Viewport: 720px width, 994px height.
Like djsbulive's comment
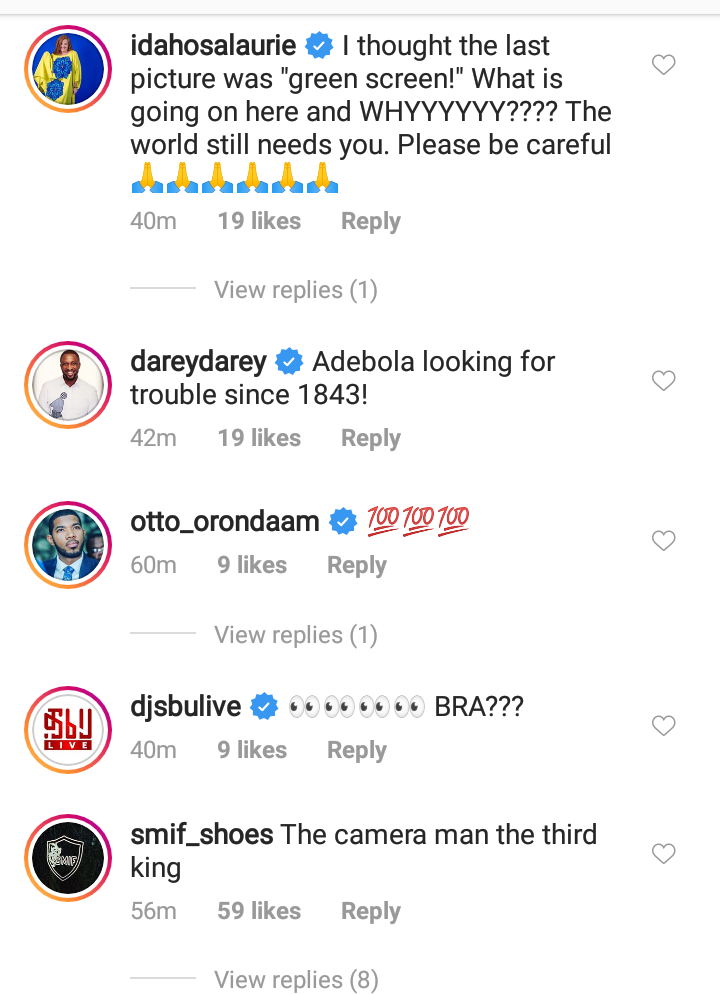coord(664,726)
